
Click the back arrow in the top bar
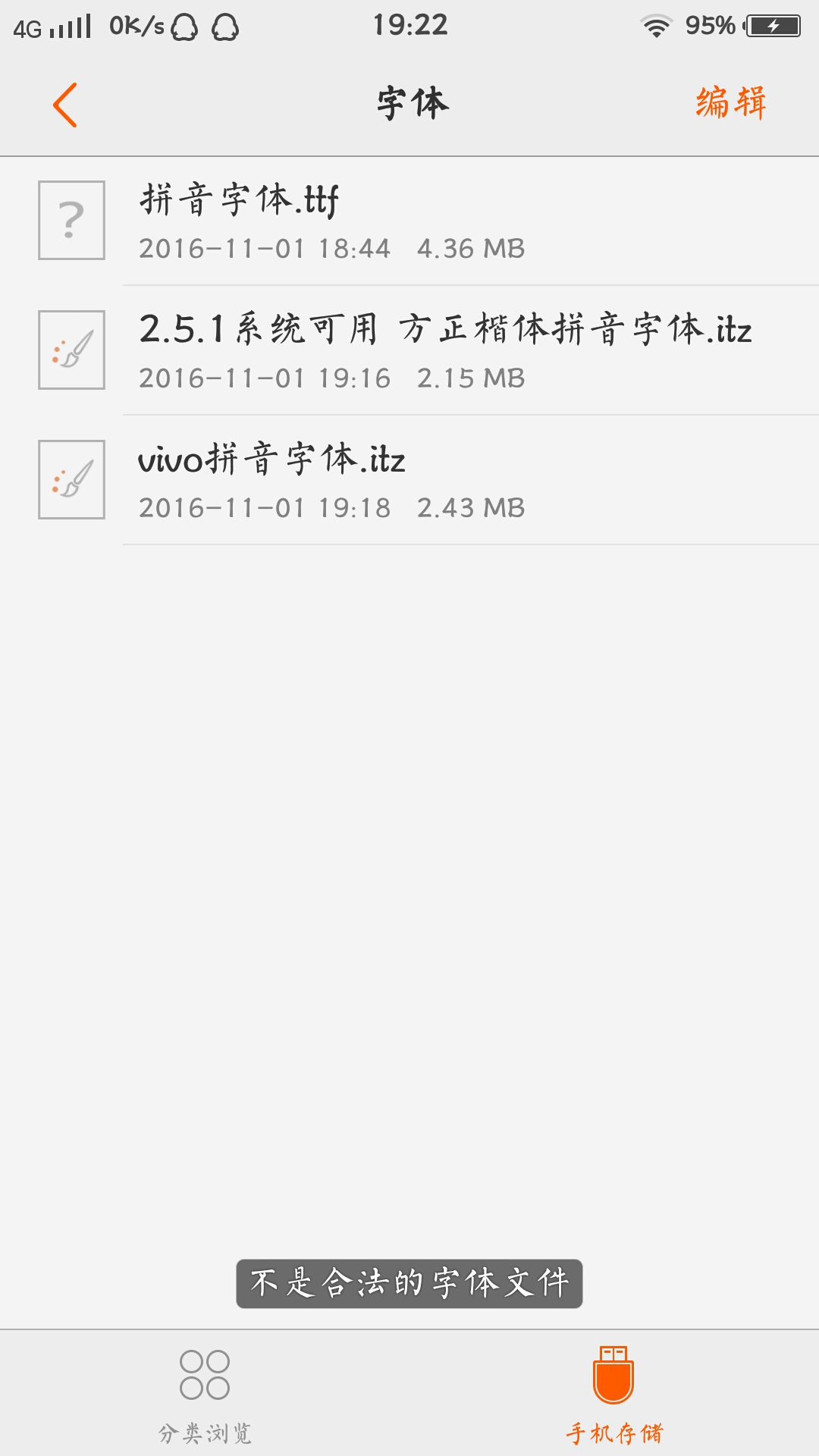(x=66, y=105)
